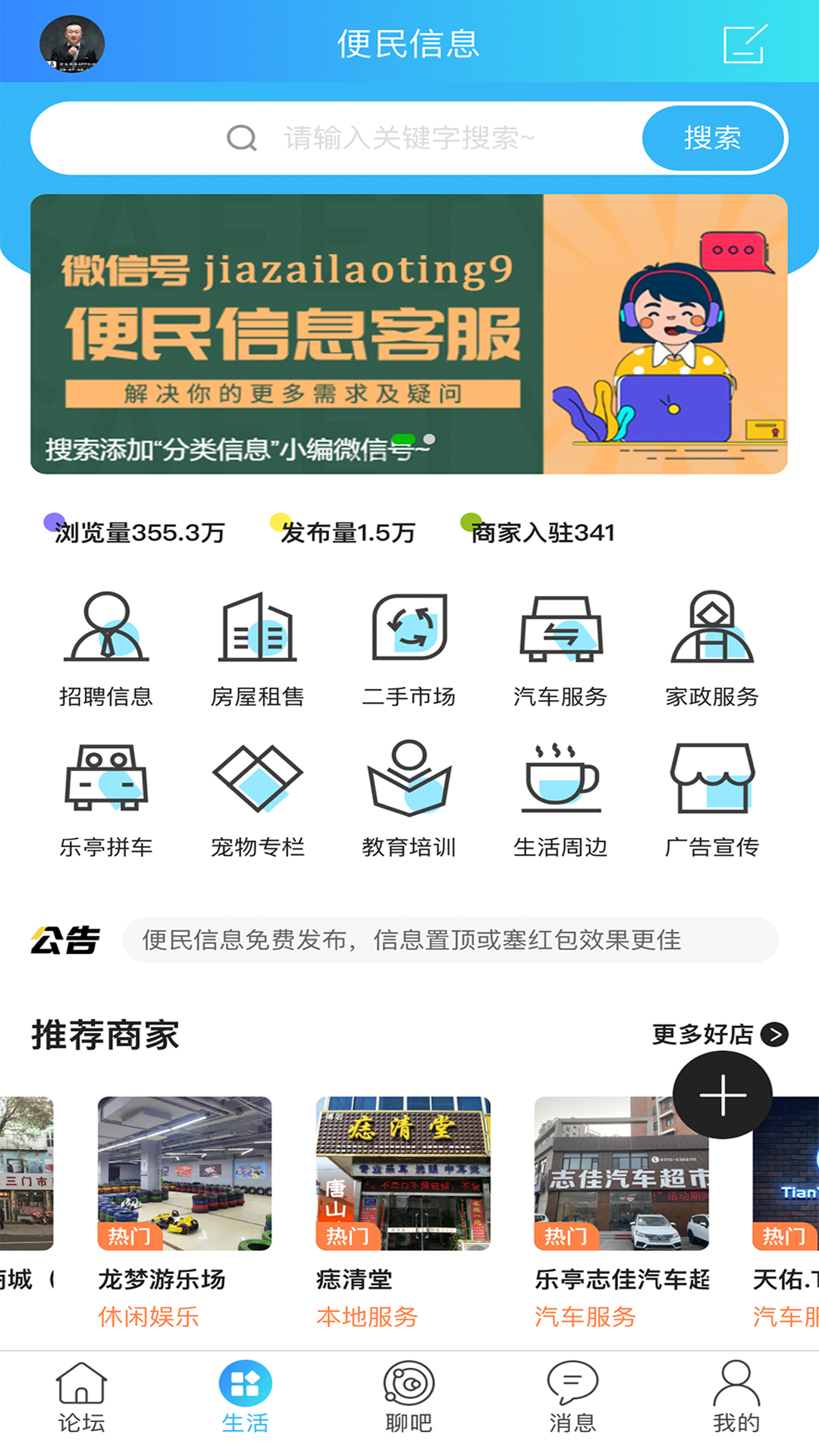This screenshot has width=819, height=1456.
Task: Open the 家政服务 category
Action: (x=712, y=648)
